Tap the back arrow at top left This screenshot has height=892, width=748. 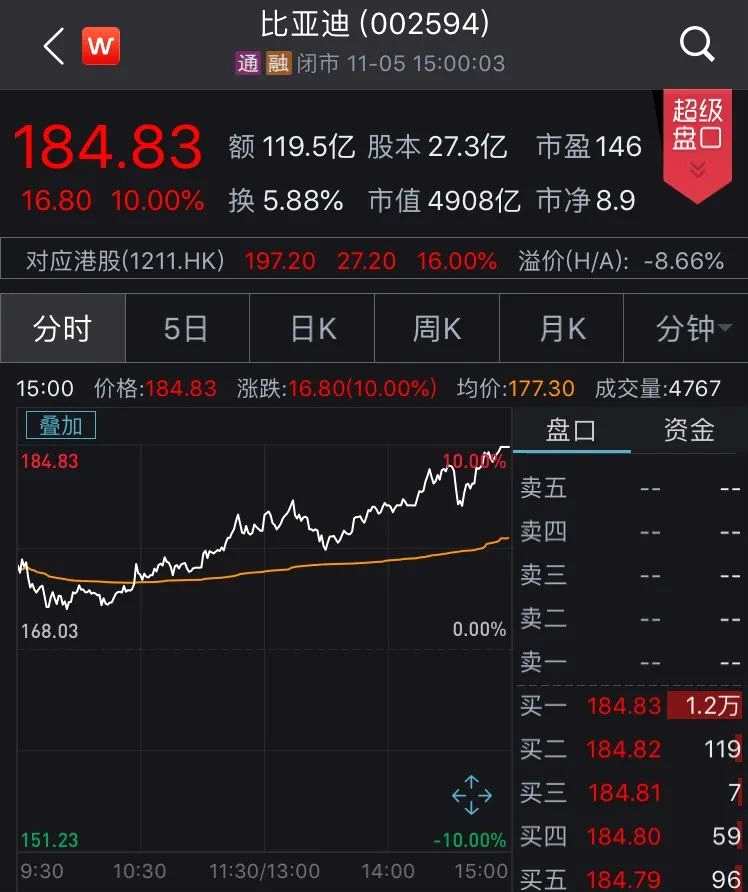[51, 44]
